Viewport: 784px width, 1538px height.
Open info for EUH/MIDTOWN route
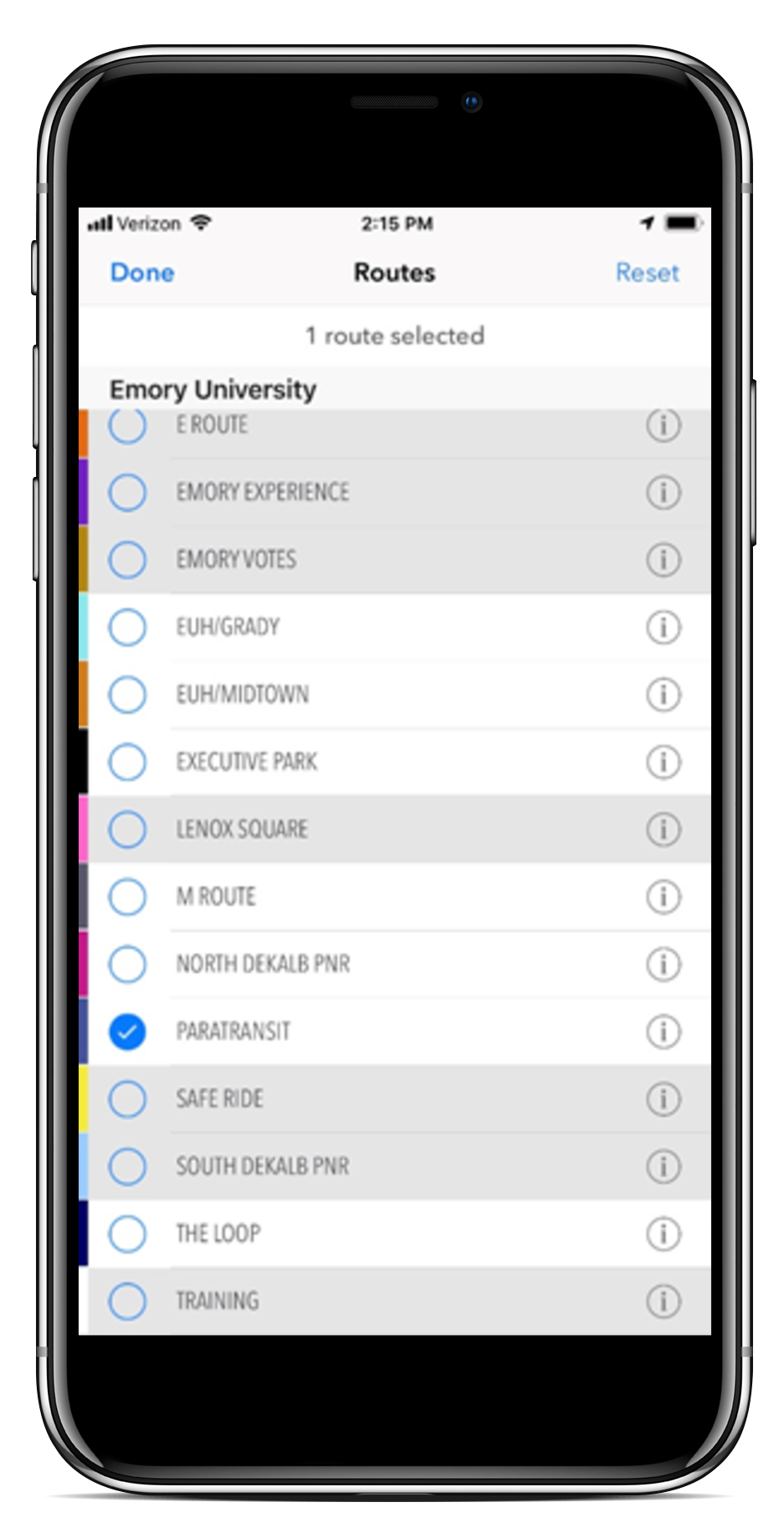point(664,695)
